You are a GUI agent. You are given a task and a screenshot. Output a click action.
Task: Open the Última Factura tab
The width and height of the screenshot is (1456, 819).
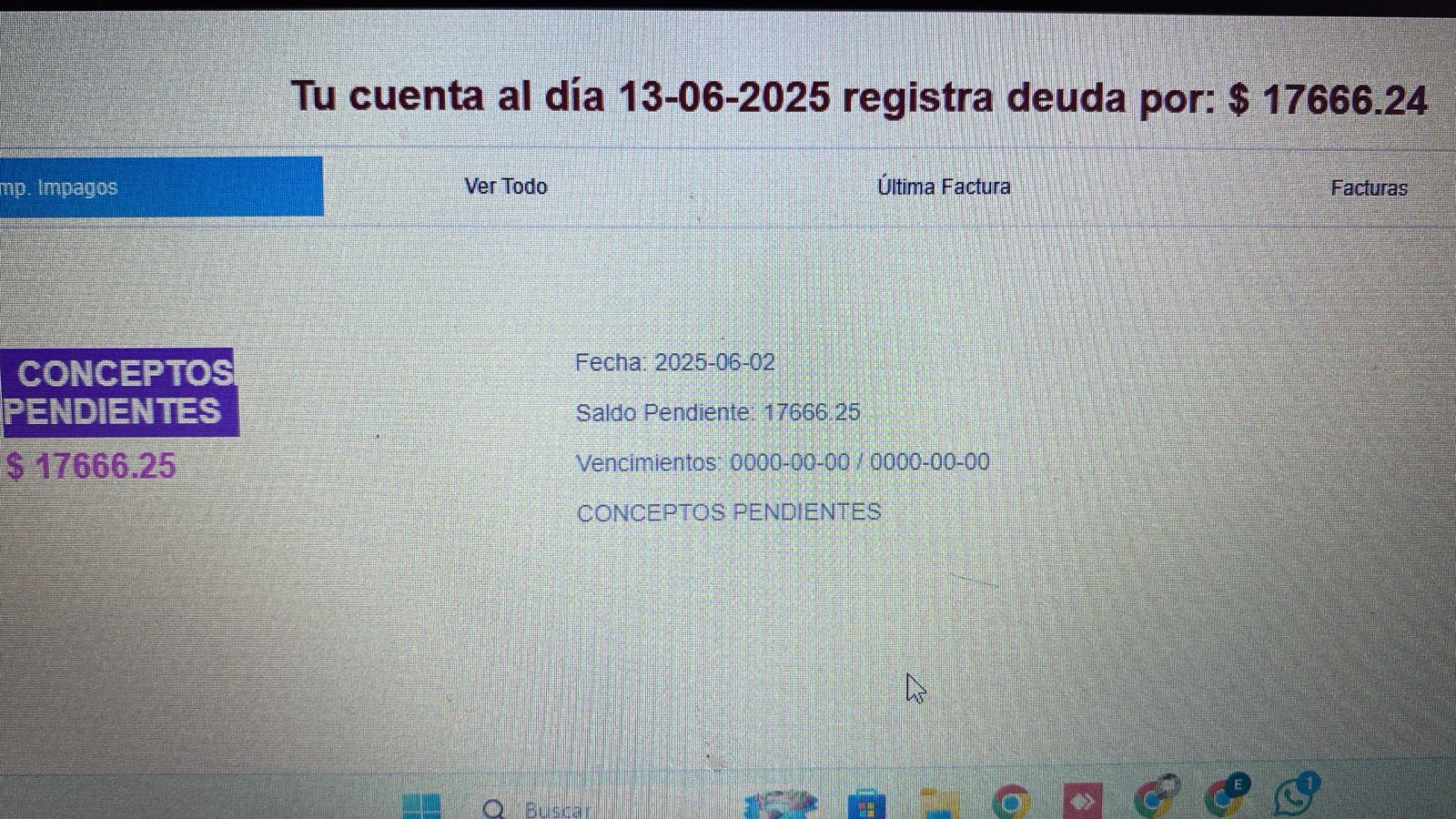pos(944,187)
